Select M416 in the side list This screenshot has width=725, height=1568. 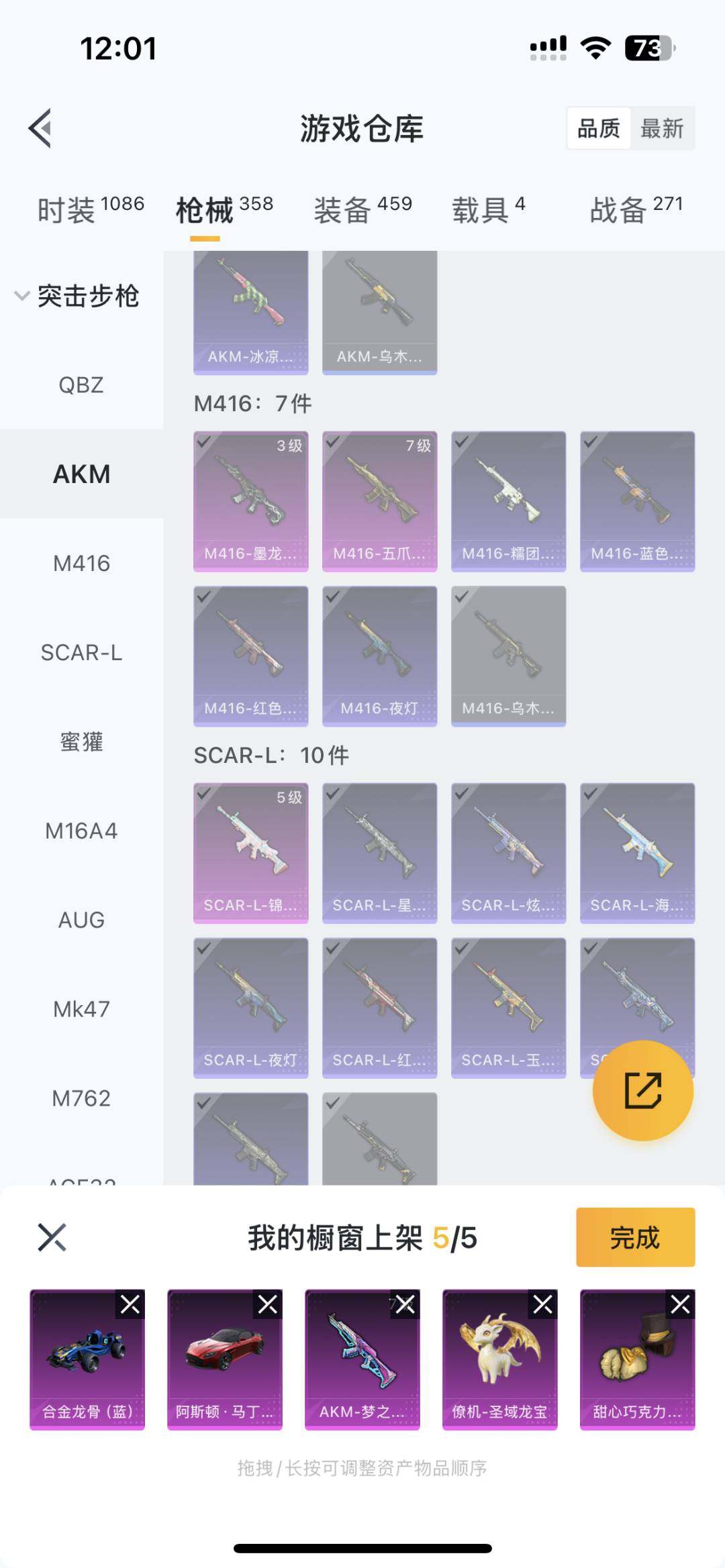coord(81,564)
